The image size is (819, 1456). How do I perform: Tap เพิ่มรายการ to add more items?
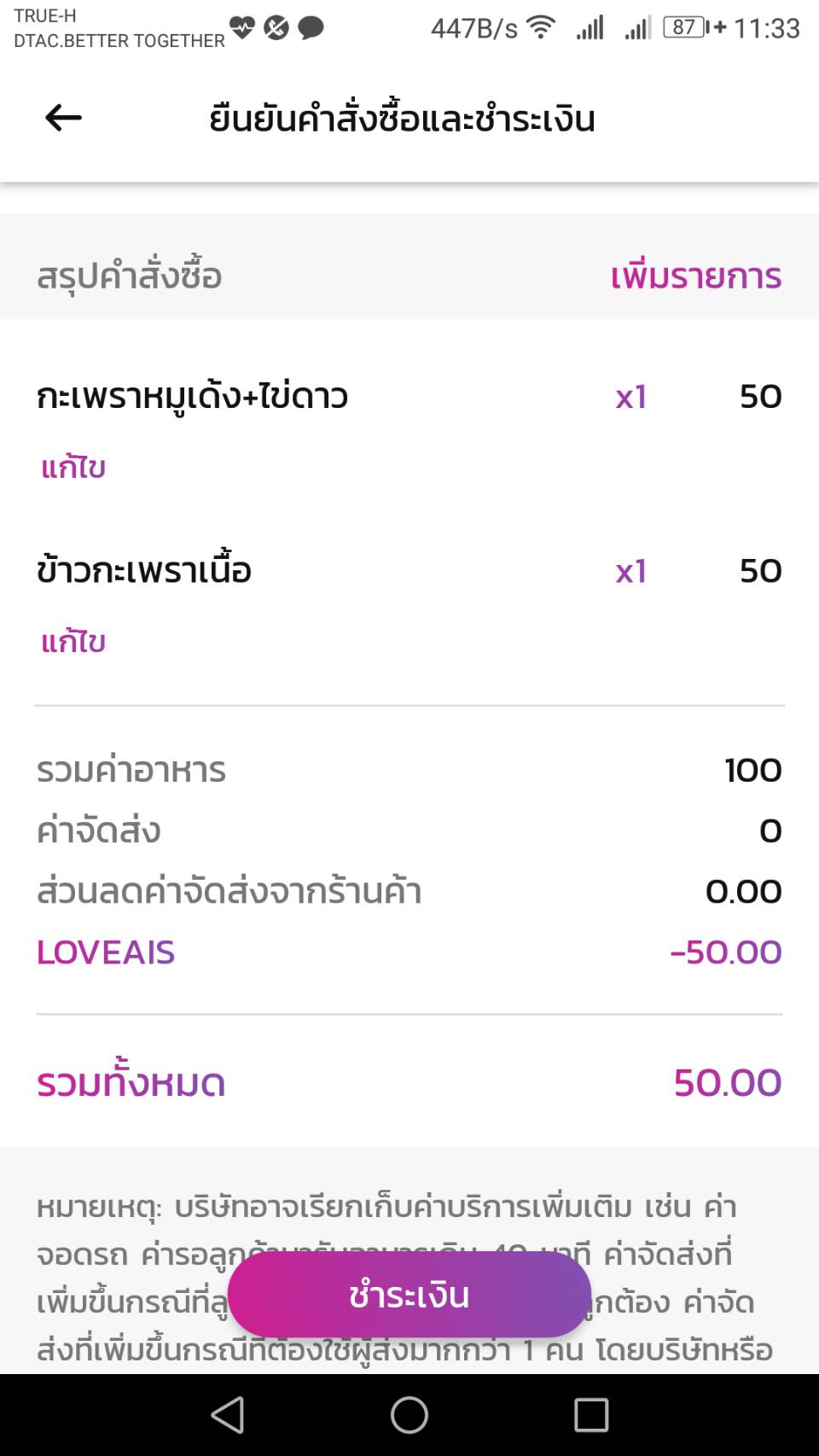click(695, 276)
